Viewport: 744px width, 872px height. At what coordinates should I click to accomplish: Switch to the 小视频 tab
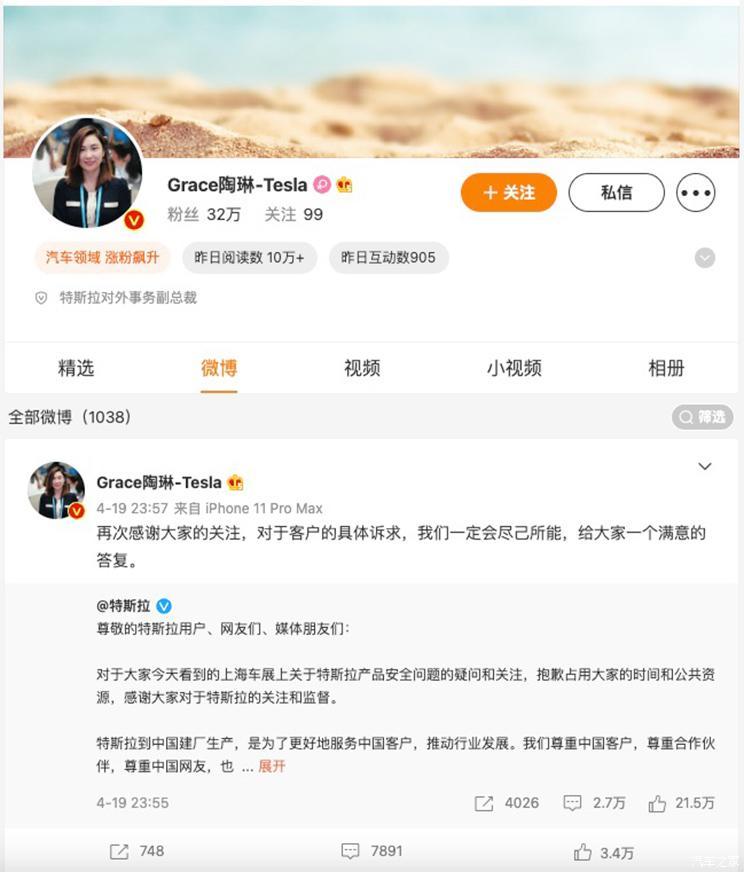(514, 368)
